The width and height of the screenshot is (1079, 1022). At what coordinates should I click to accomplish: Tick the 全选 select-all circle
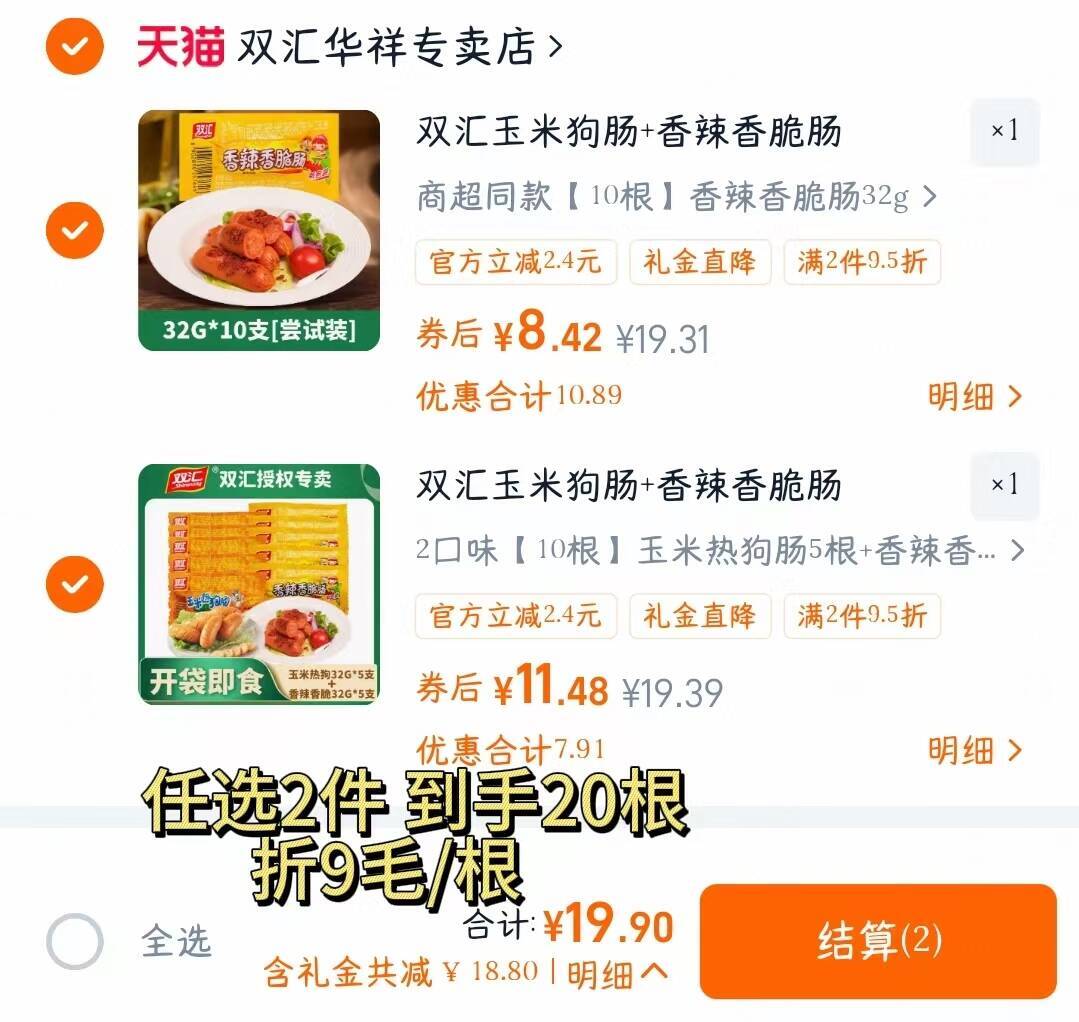[x=75, y=941]
